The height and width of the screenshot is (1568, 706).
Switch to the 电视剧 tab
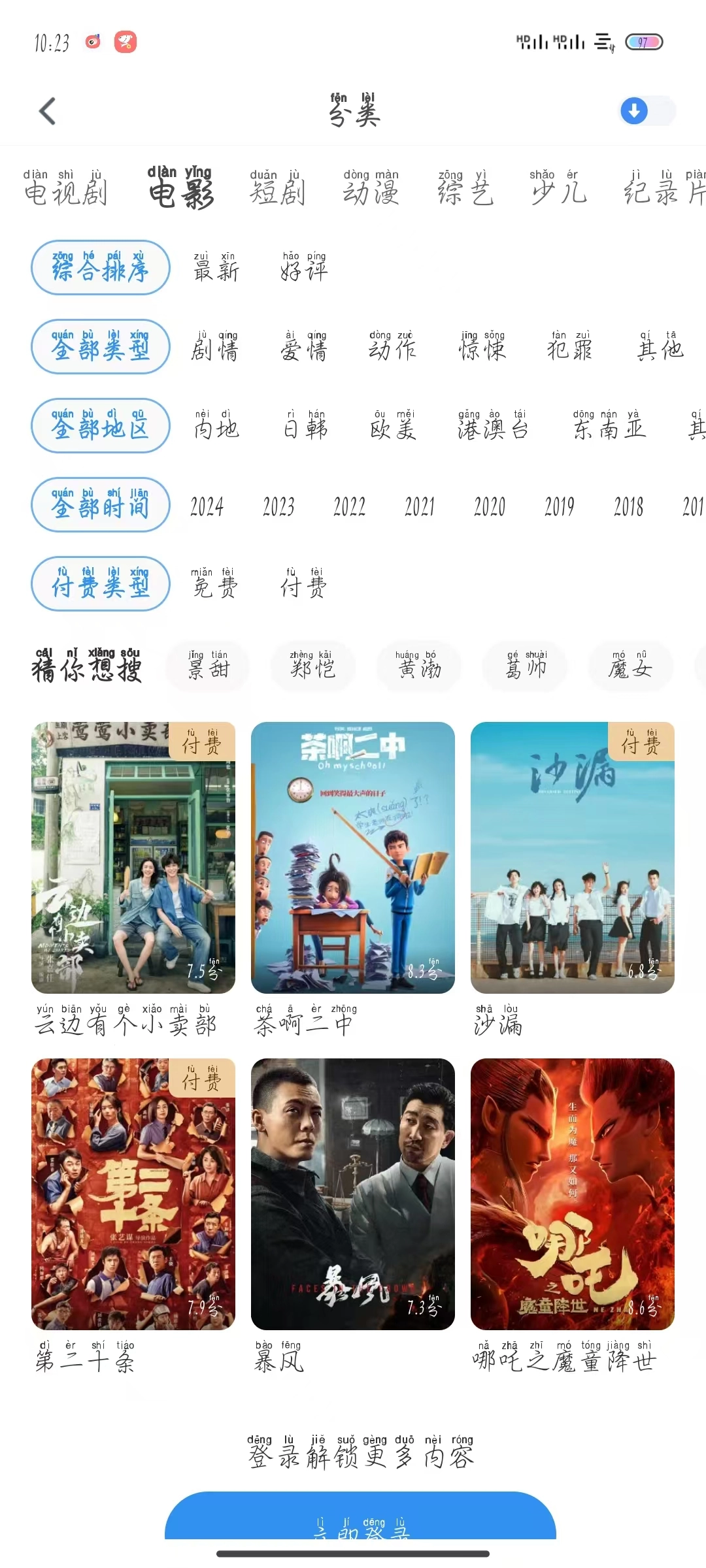click(x=65, y=188)
